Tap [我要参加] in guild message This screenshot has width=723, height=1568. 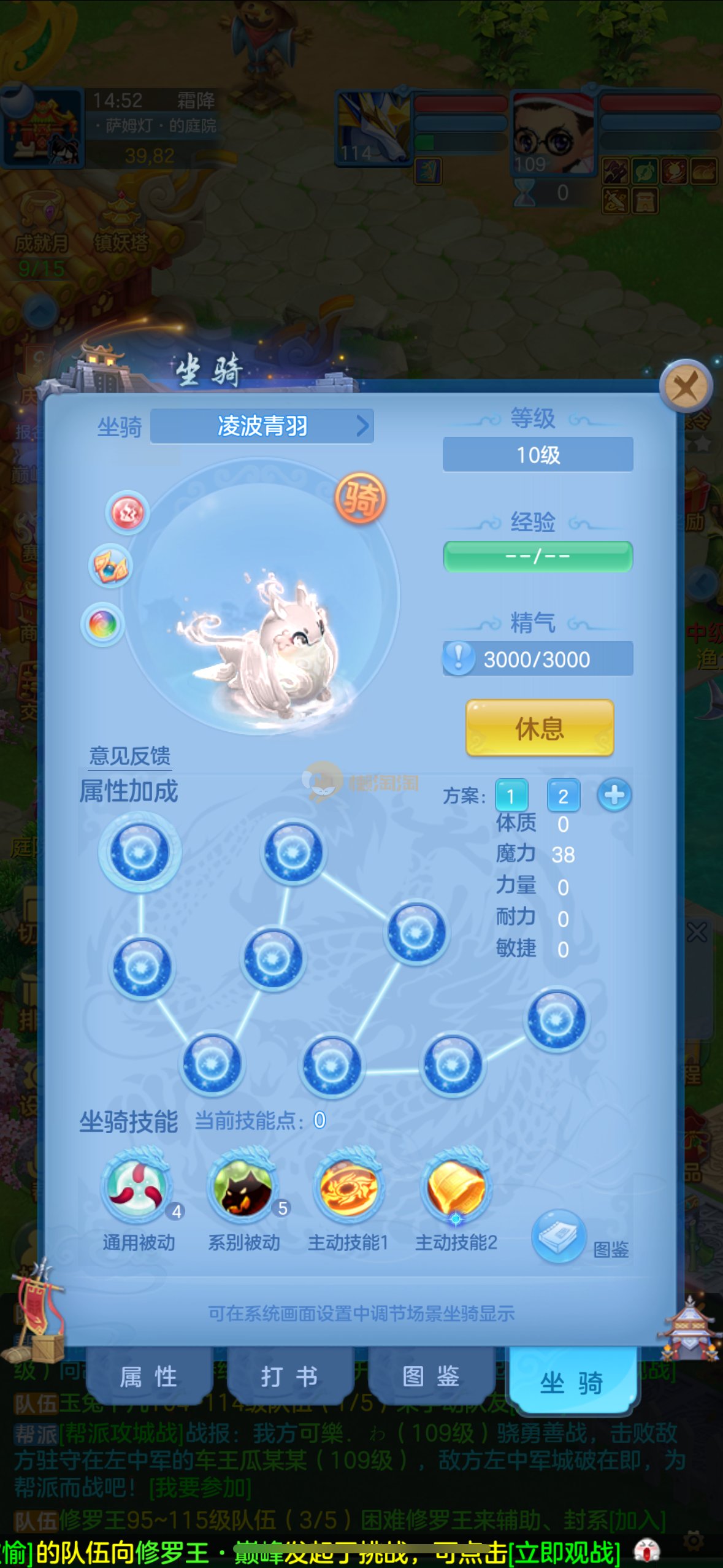point(200,1487)
